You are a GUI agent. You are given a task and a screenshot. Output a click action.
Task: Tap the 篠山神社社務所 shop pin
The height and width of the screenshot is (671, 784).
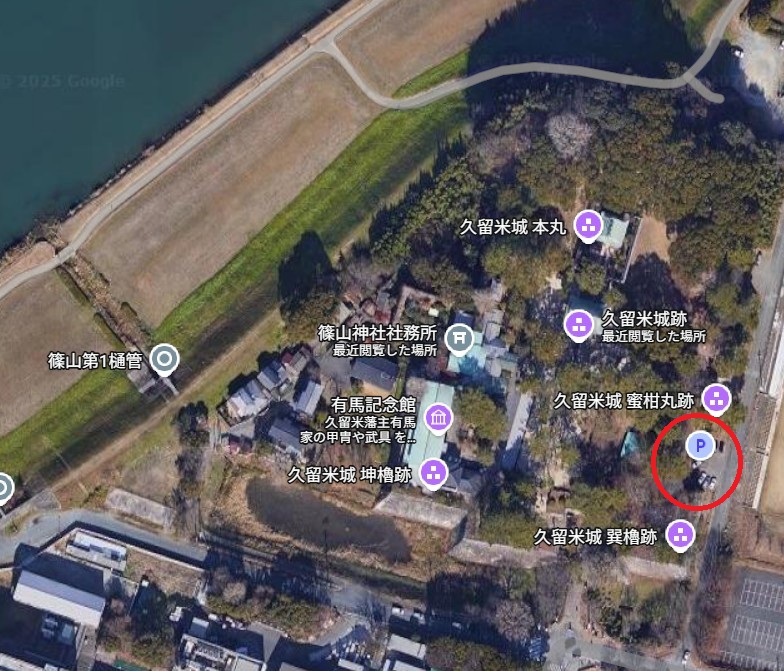pyautogui.click(x=459, y=338)
